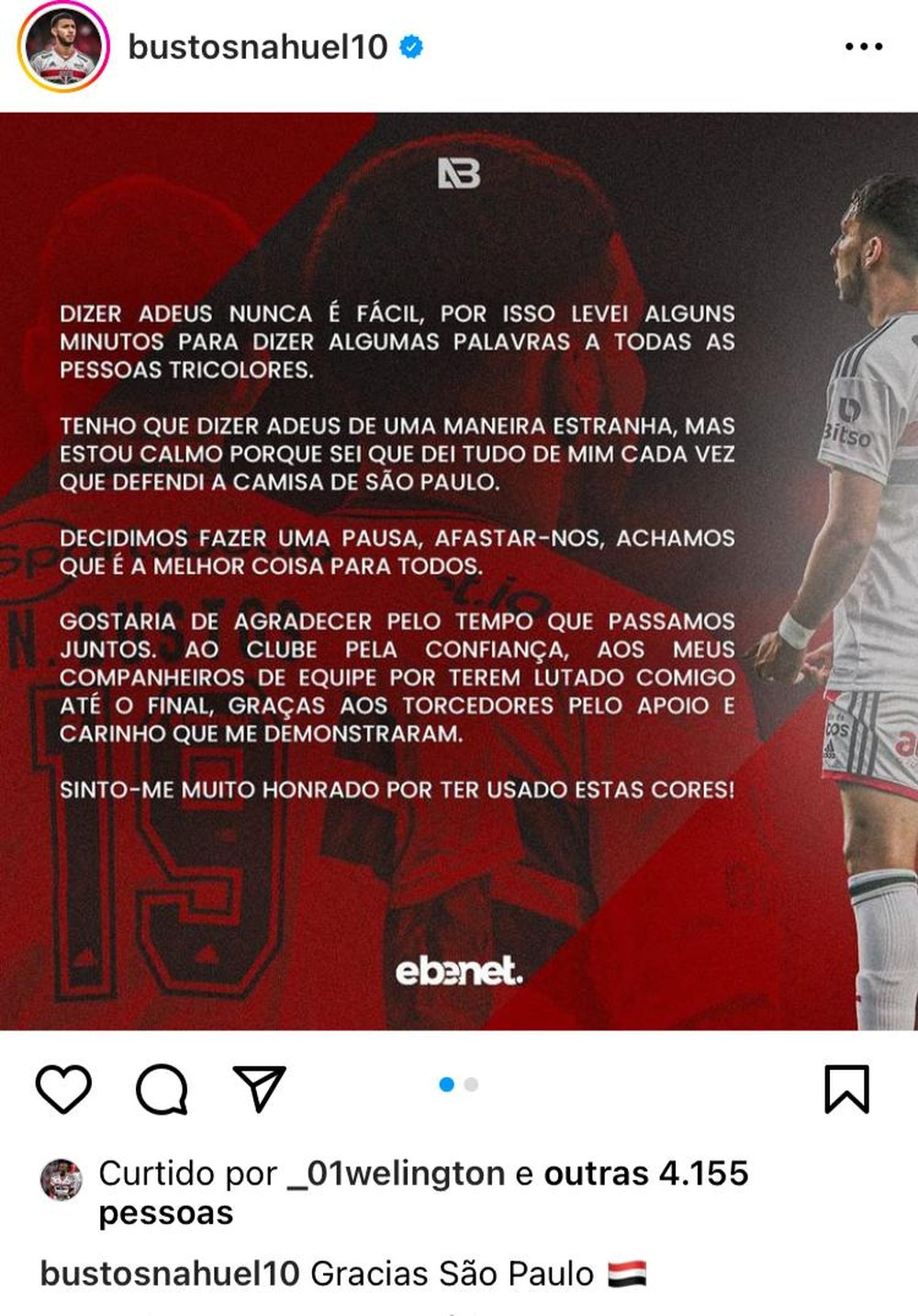This screenshot has width=918, height=1316.
Task: Tap the carousel page indicator dots
Action: (458, 1085)
